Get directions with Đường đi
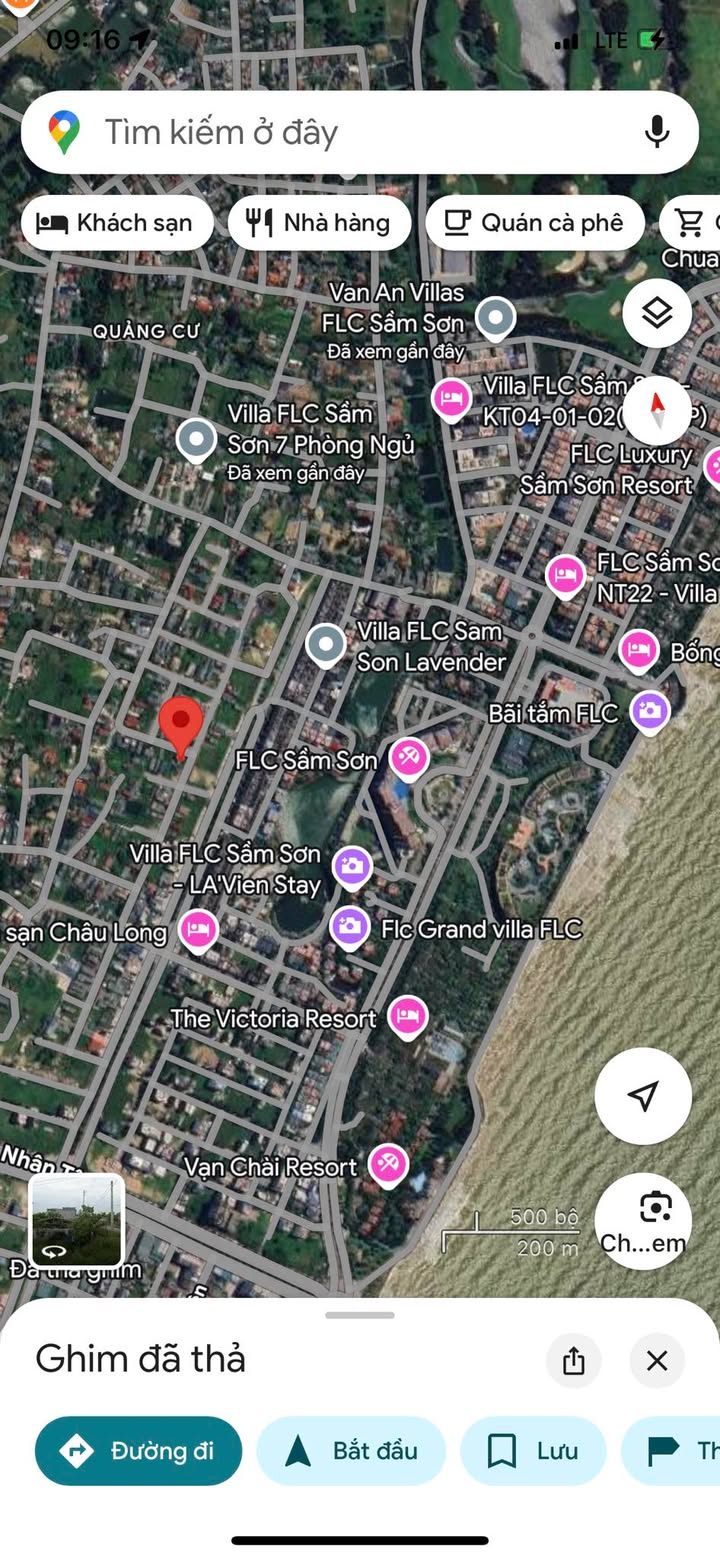 [139, 1451]
